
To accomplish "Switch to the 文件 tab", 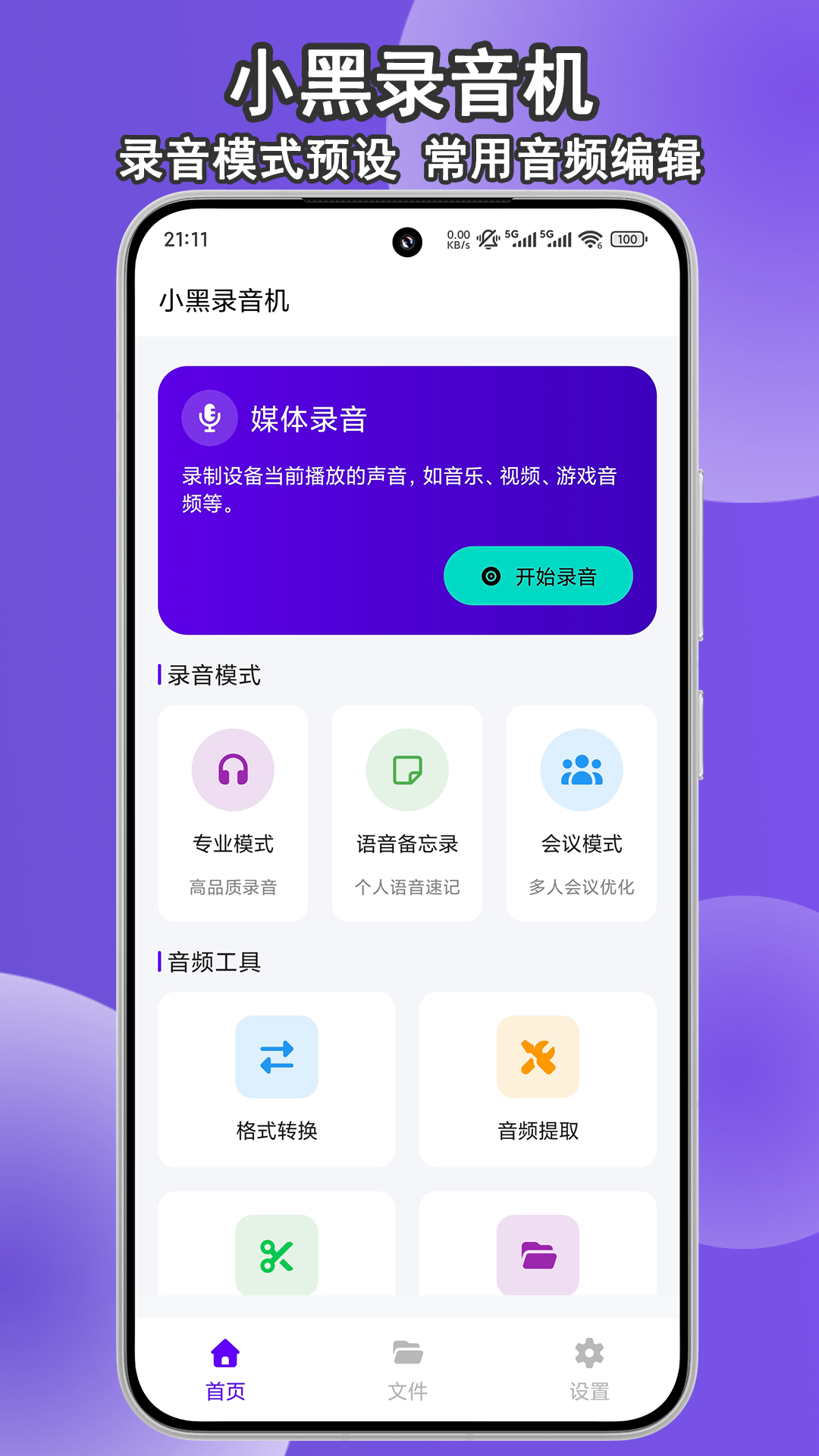I will pyautogui.click(x=407, y=1369).
